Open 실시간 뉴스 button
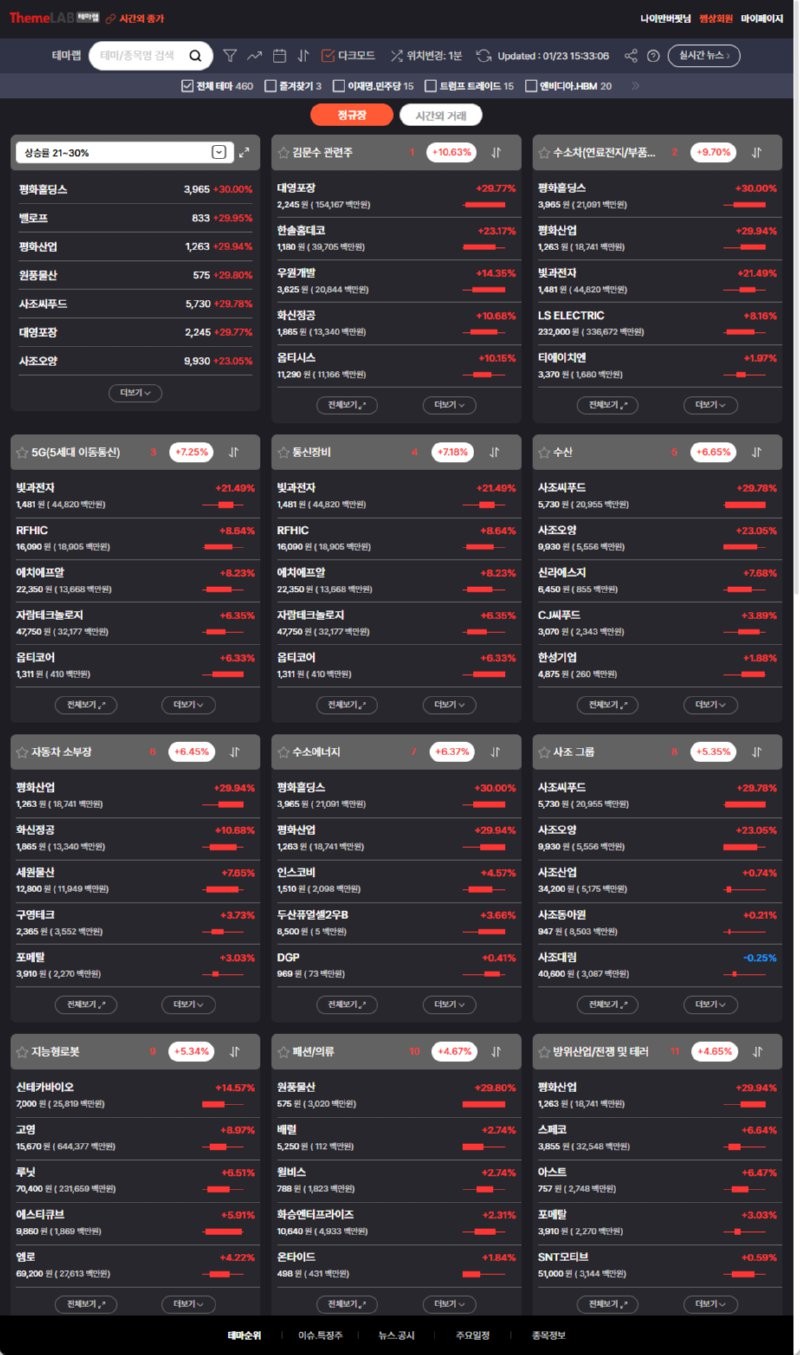 coord(704,56)
